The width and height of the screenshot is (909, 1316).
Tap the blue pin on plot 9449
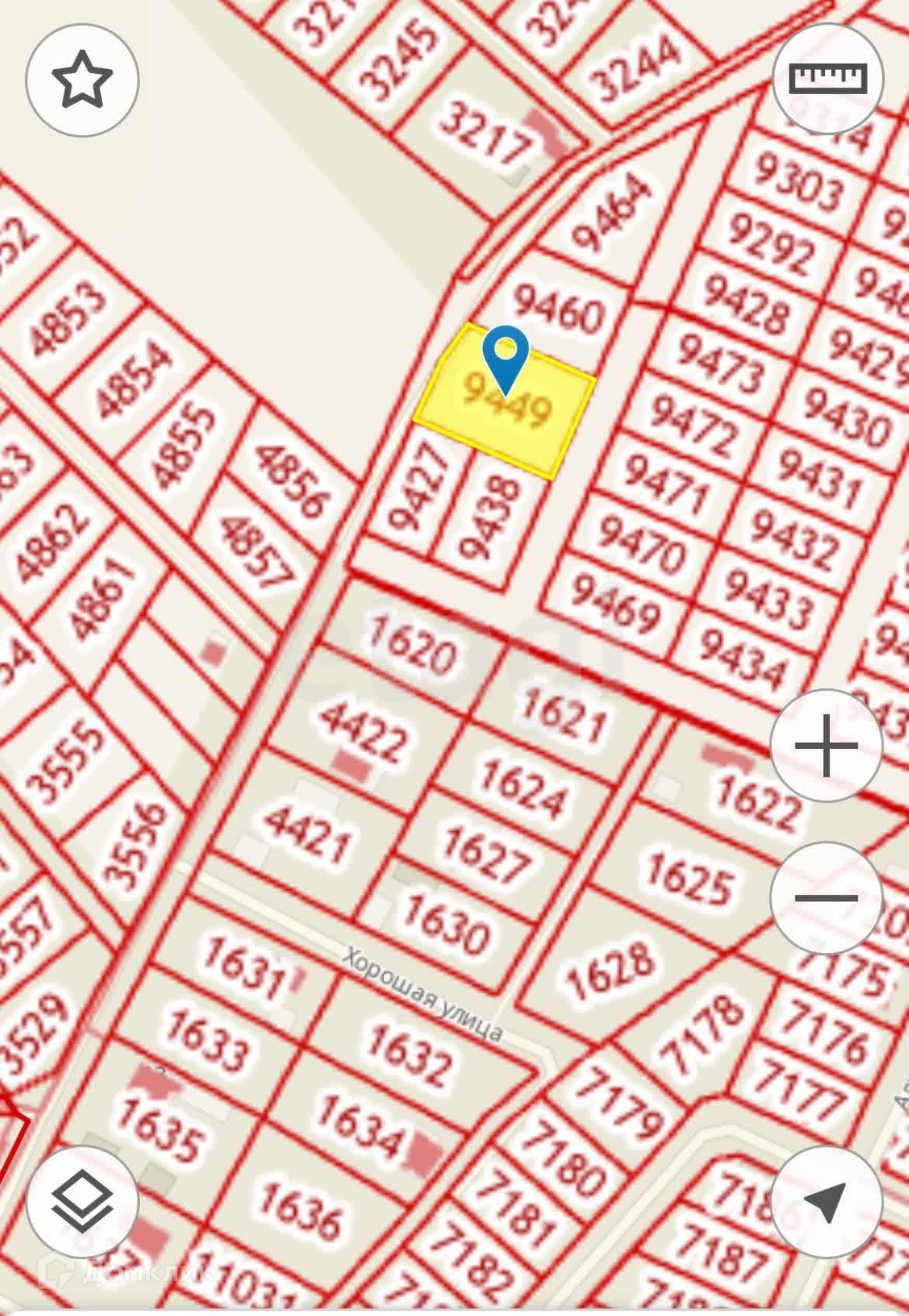[506, 360]
